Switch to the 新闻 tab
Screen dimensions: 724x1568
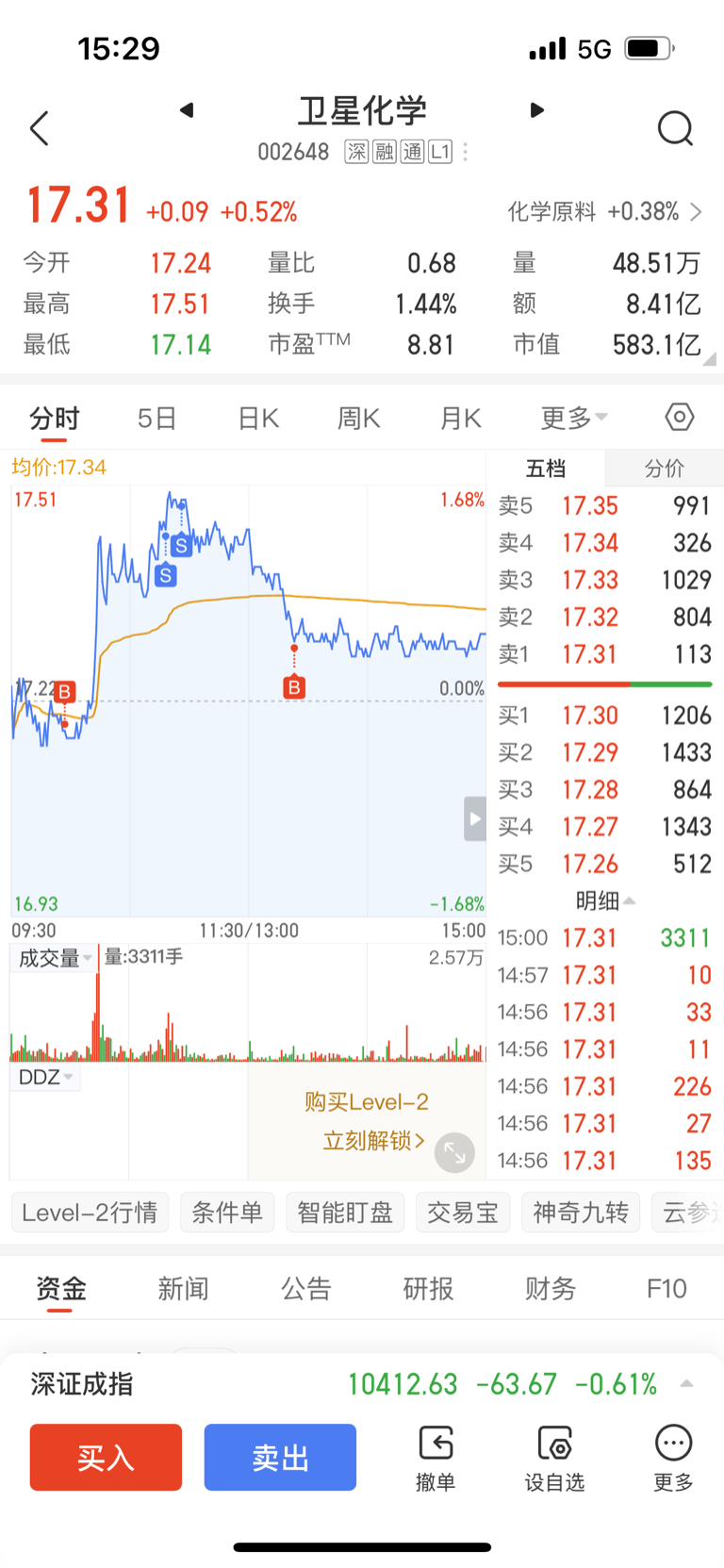tap(183, 1288)
